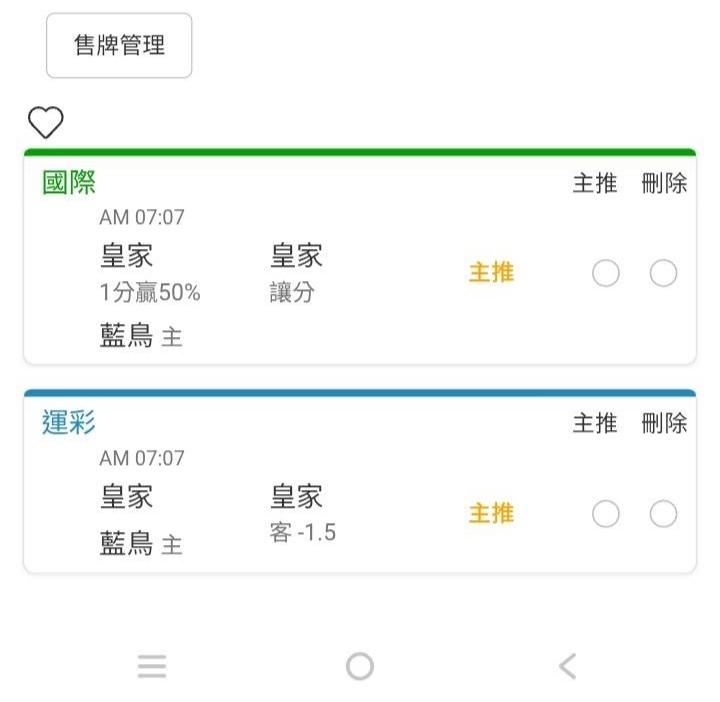Select 刪除 radio in the 運彩 card

[663, 513]
